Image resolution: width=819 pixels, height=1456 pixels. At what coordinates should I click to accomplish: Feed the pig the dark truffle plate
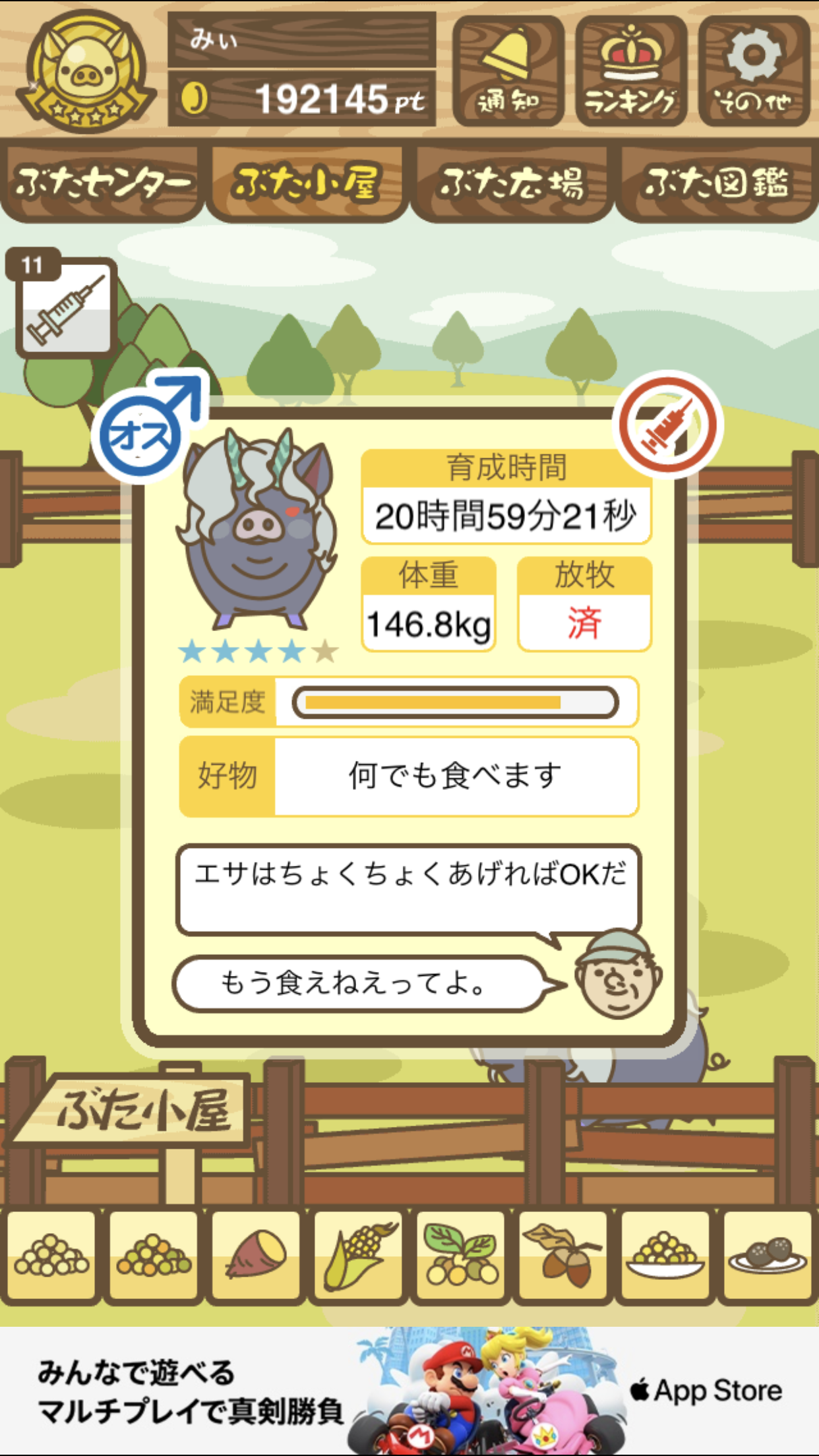click(768, 1256)
